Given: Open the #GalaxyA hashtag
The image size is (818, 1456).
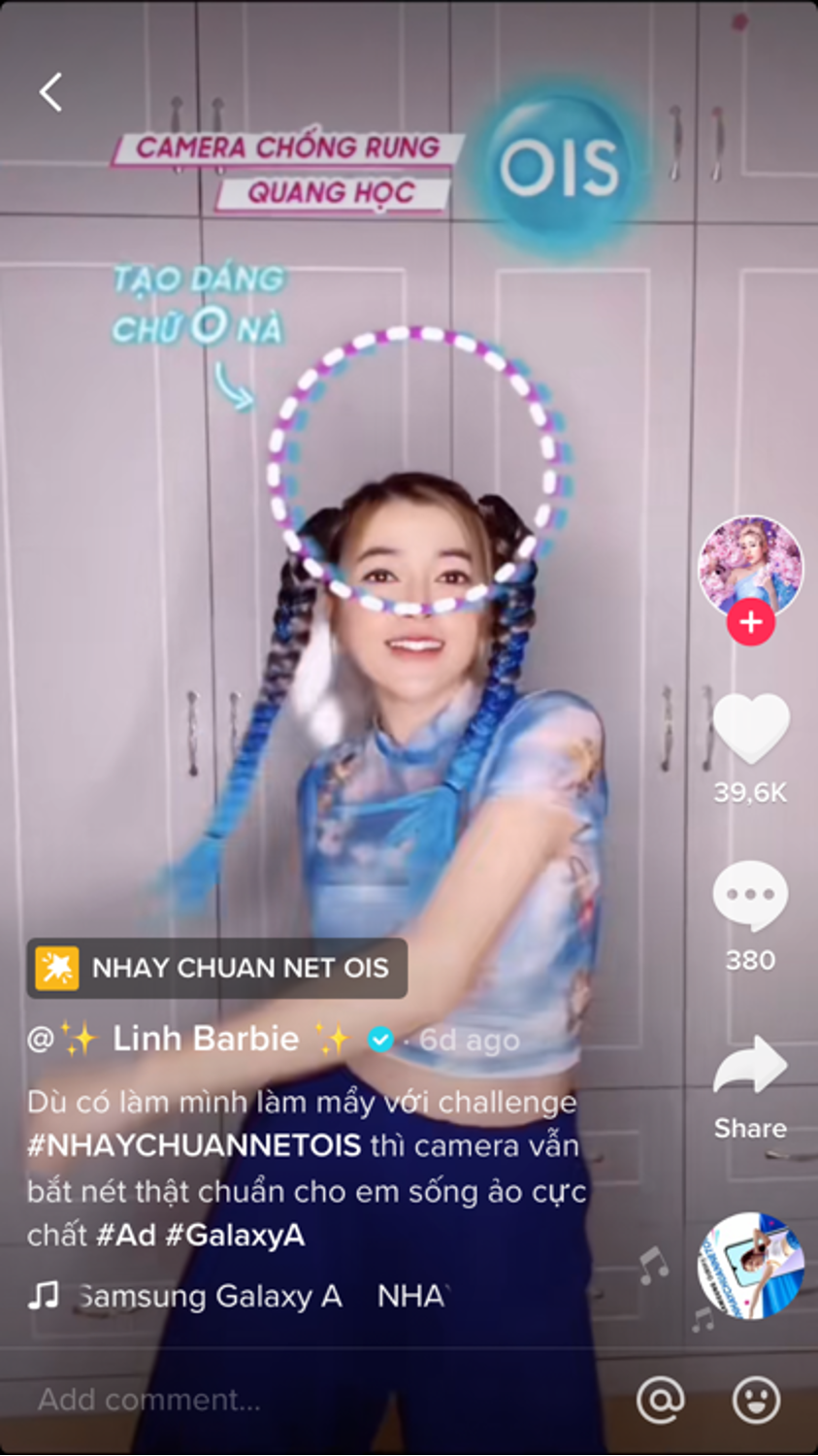Looking at the screenshot, I should pyautogui.click(x=234, y=1235).
